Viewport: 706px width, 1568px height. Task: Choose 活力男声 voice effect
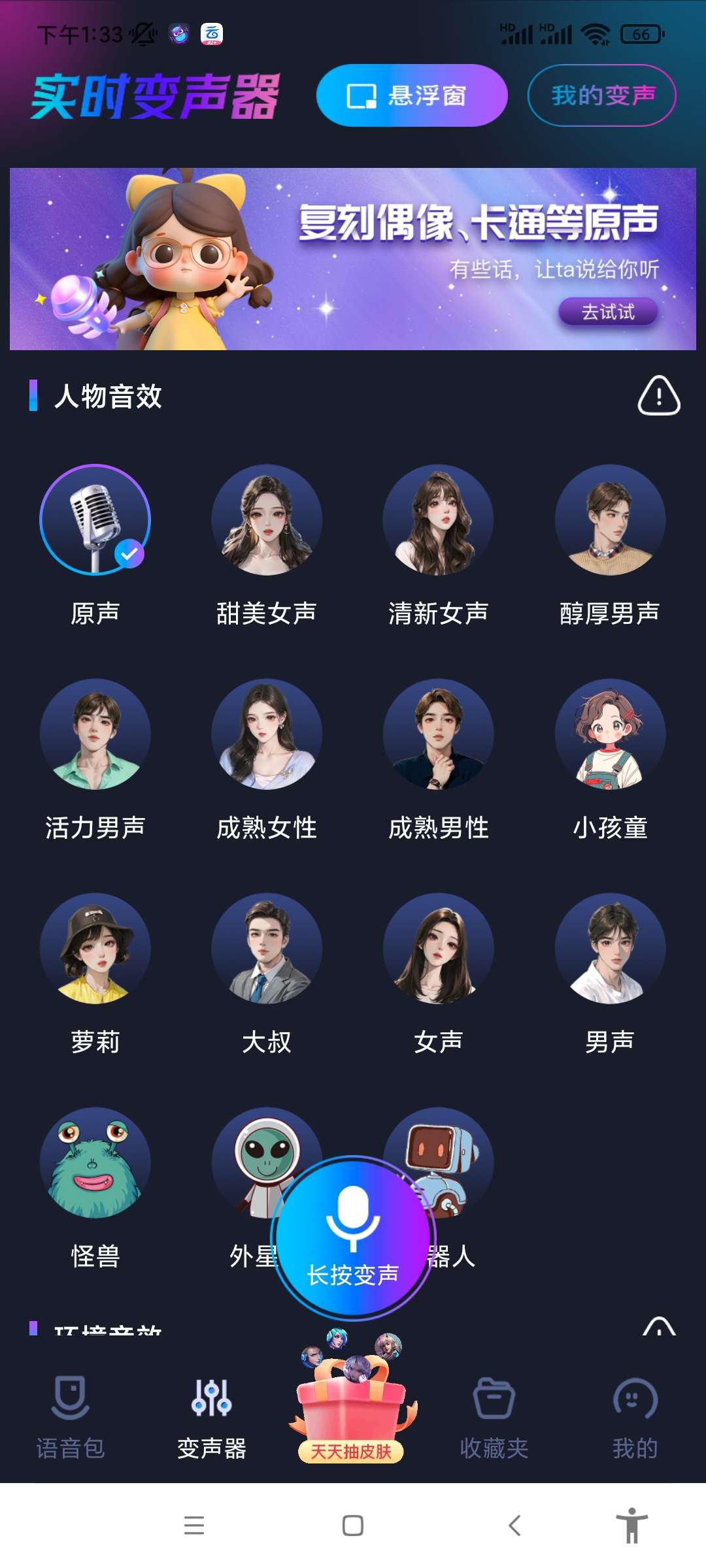(x=95, y=734)
